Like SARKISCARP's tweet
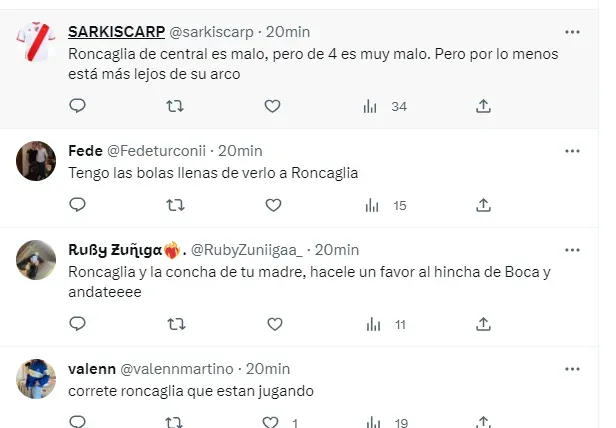Screen dimensions: 616x428 point(272,106)
